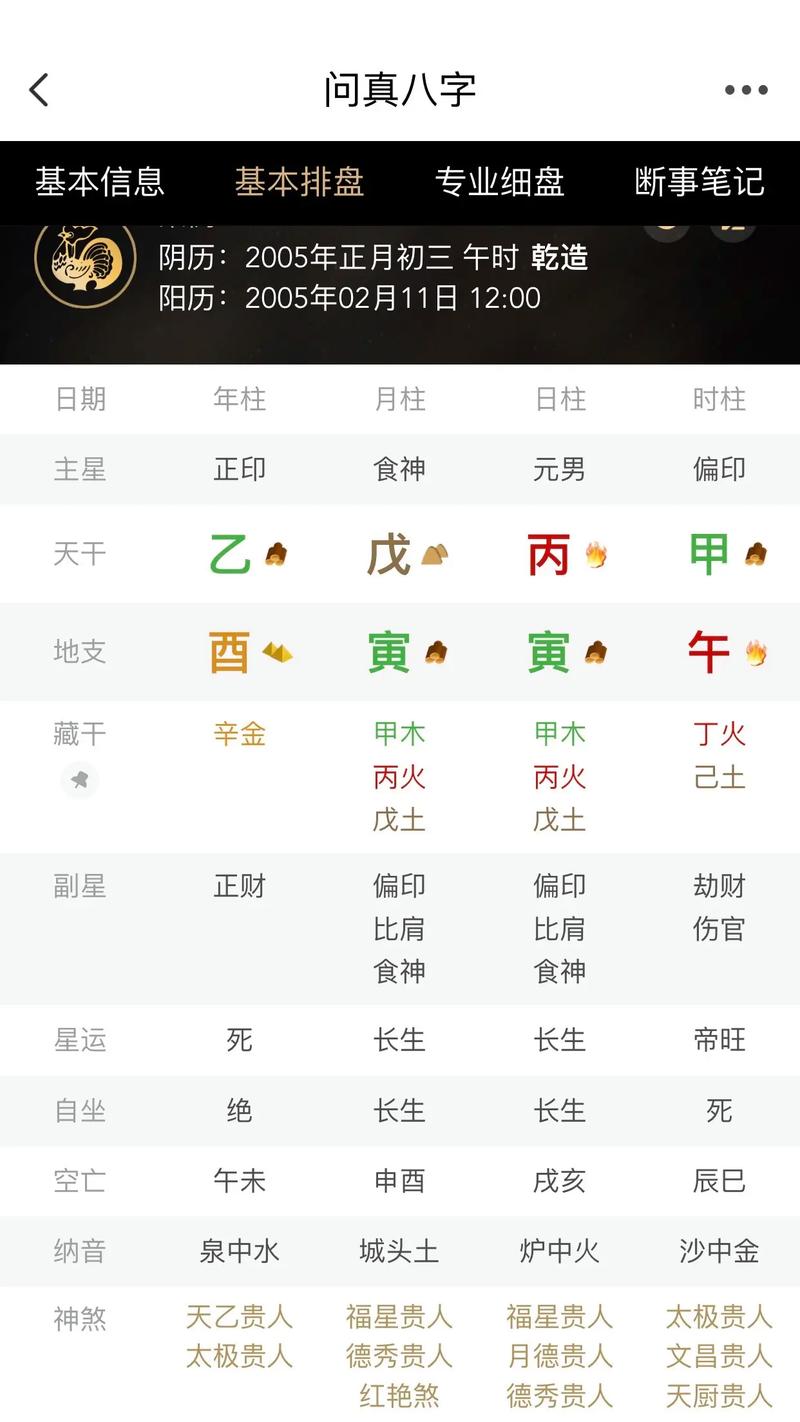This screenshot has height=1422, width=800.
Task: Go back using the back arrow
Action: pos(39,90)
